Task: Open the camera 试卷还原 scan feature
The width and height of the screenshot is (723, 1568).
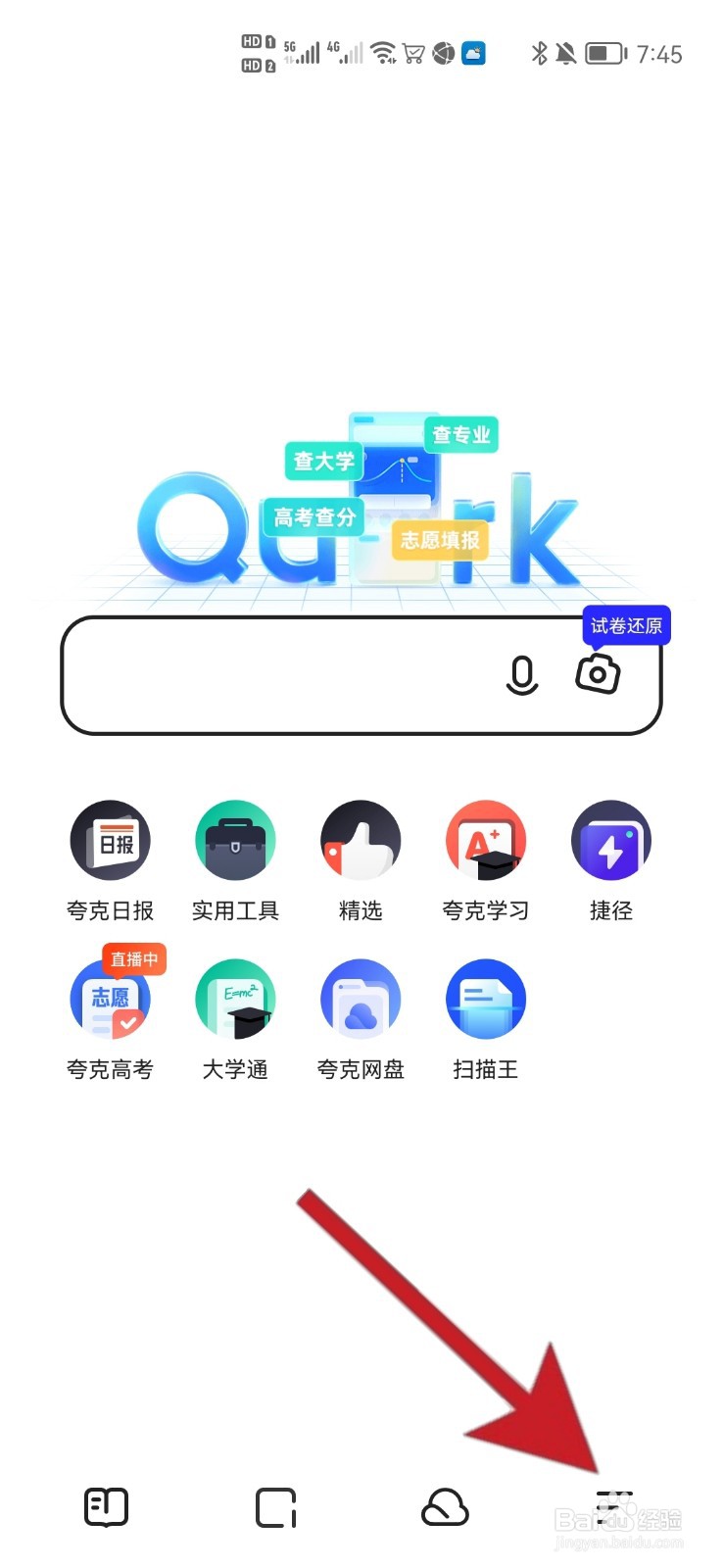Action: [x=598, y=676]
